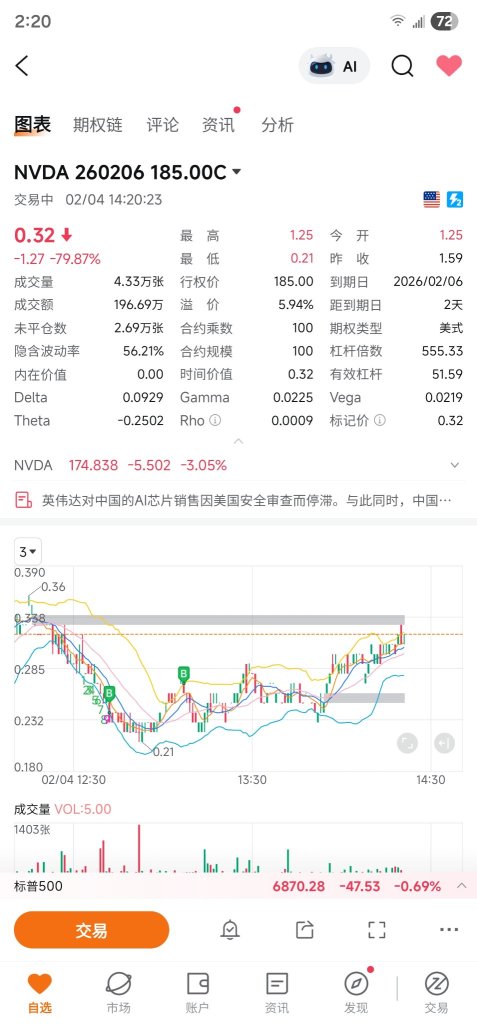The height and width of the screenshot is (1024, 477).
Task: Switch to the 账户 bottom tab
Action: 197,993
